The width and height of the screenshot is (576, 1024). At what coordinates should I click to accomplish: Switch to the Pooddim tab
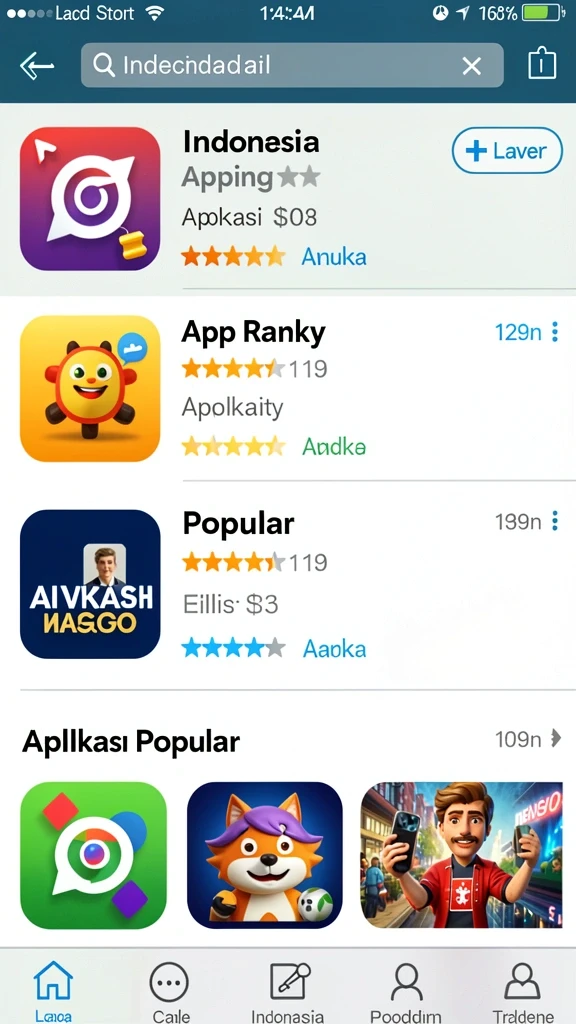tap(406, 991)
